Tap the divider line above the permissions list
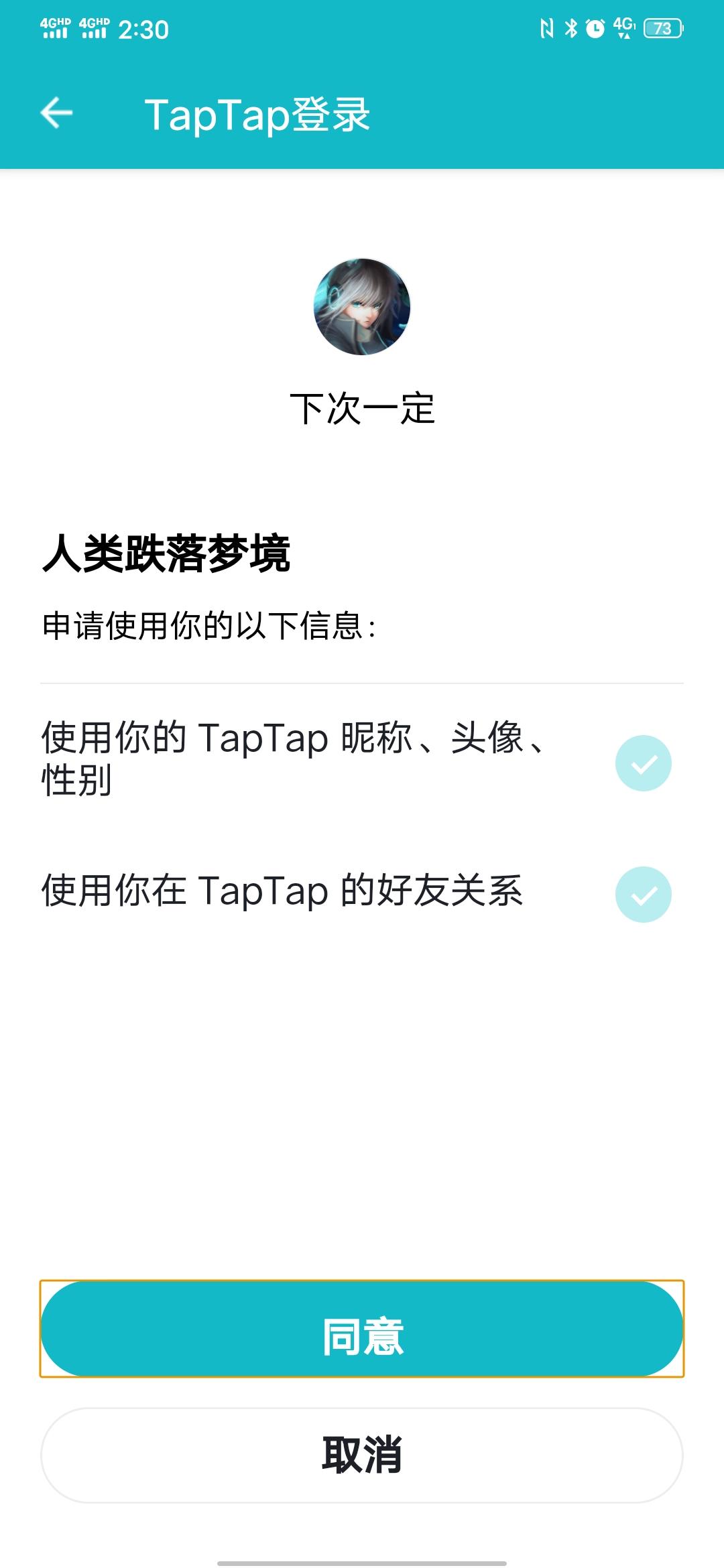 point(362,683)
